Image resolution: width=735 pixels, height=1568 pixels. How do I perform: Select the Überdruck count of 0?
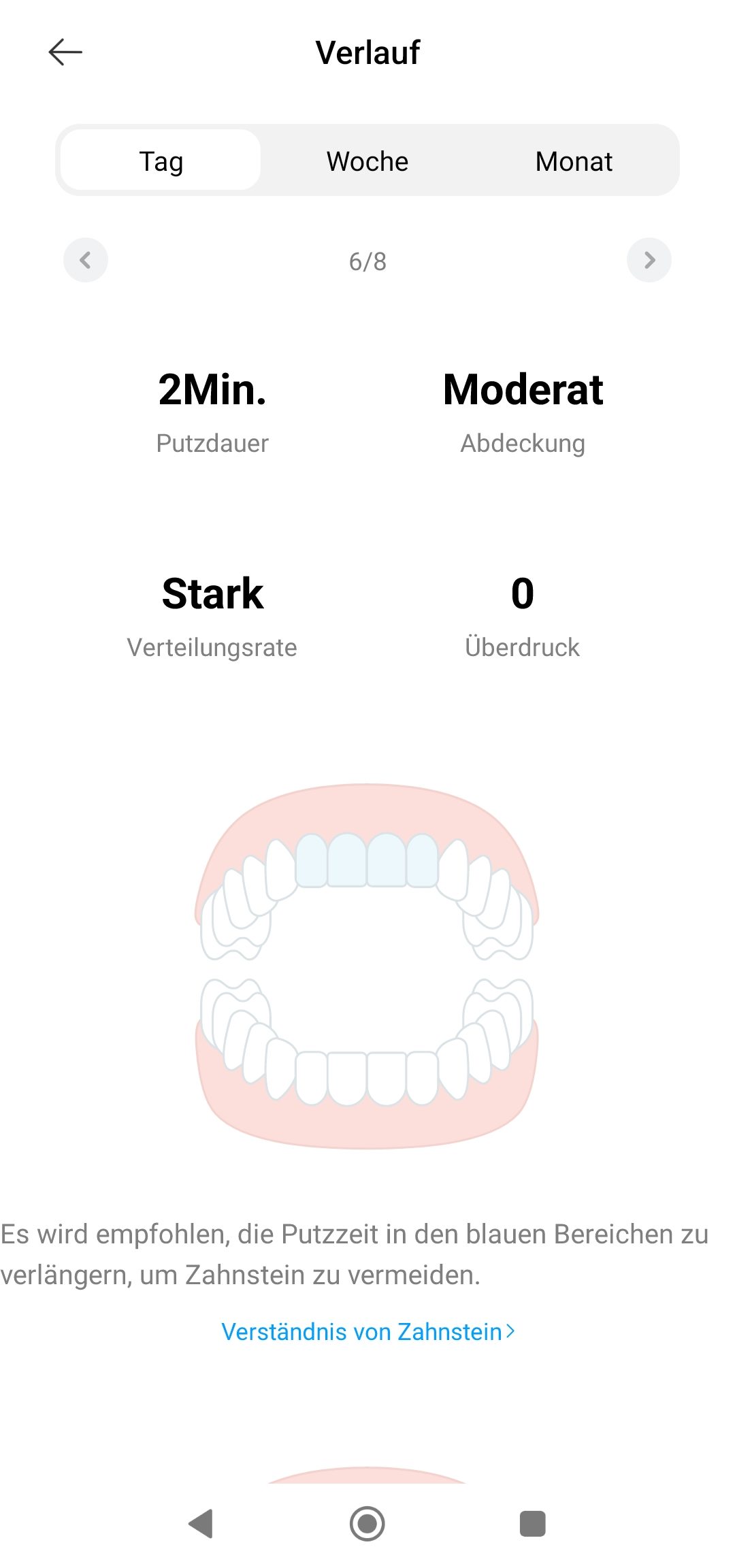click(x=523, y=594)
